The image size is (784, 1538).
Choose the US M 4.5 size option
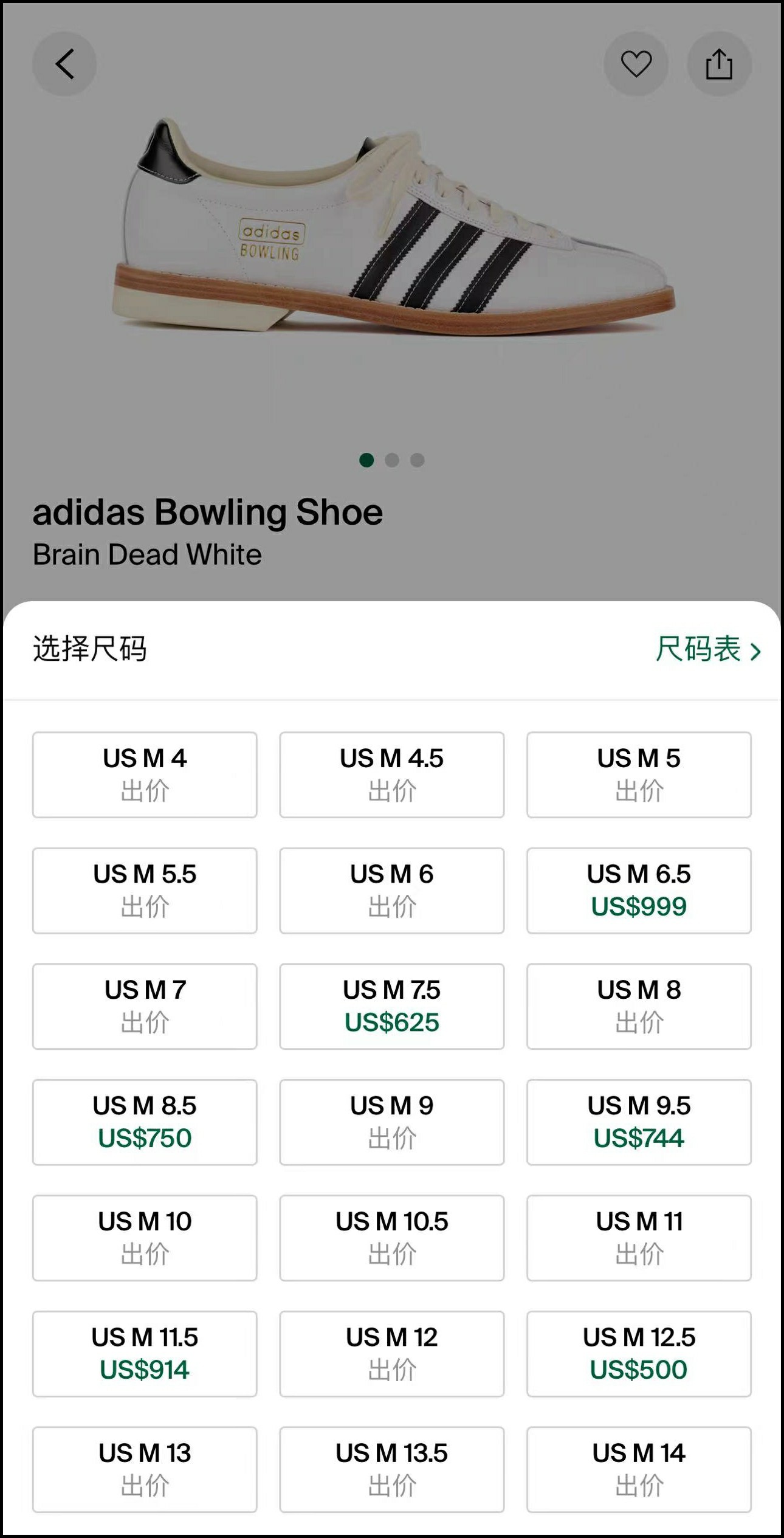[391, 774]
